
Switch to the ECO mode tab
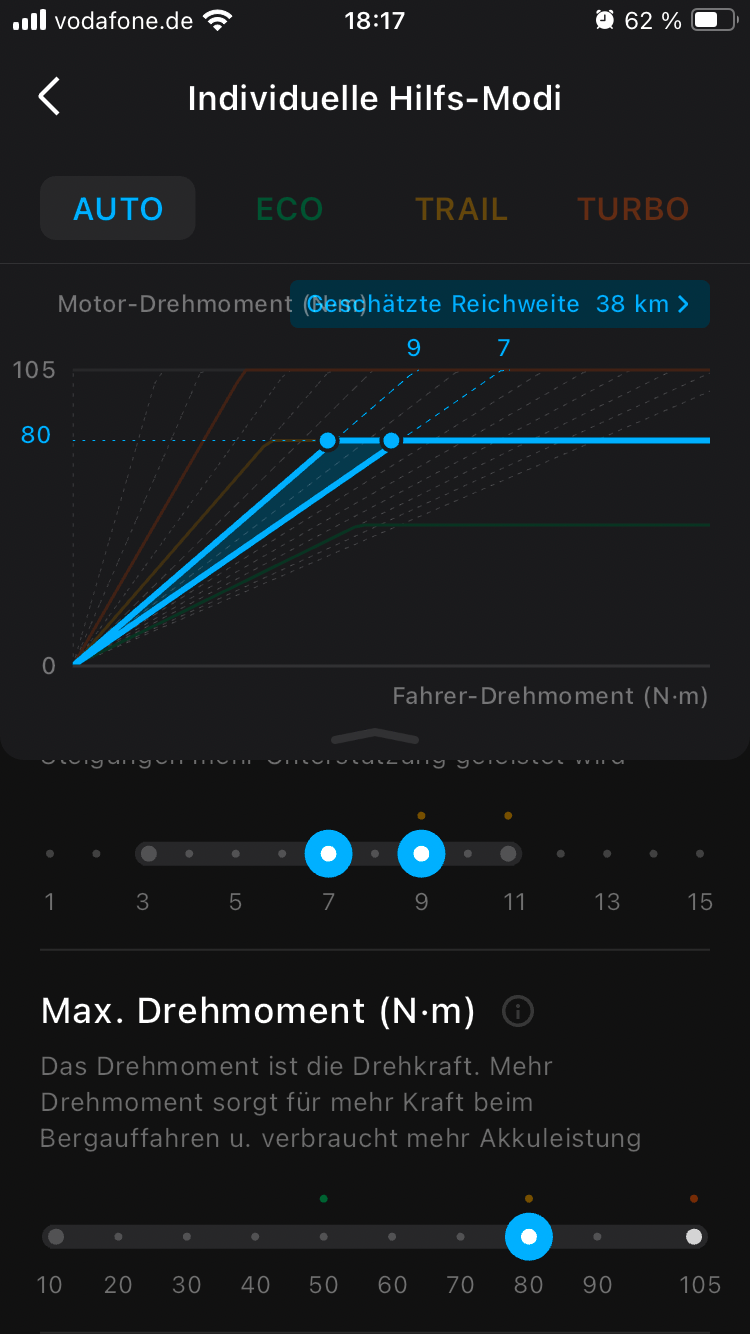(x=289, y=208)
